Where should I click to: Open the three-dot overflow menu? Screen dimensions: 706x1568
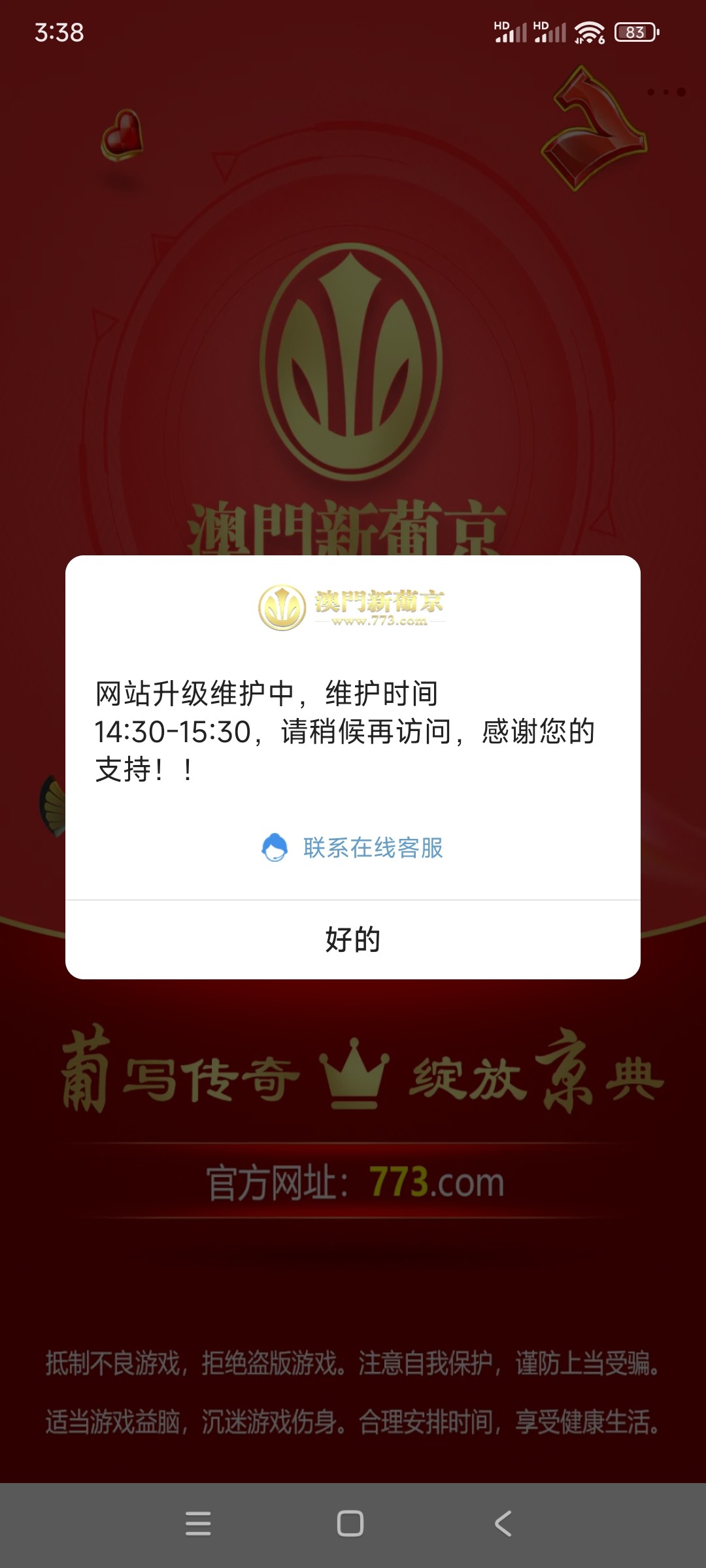tap(666, 92)
